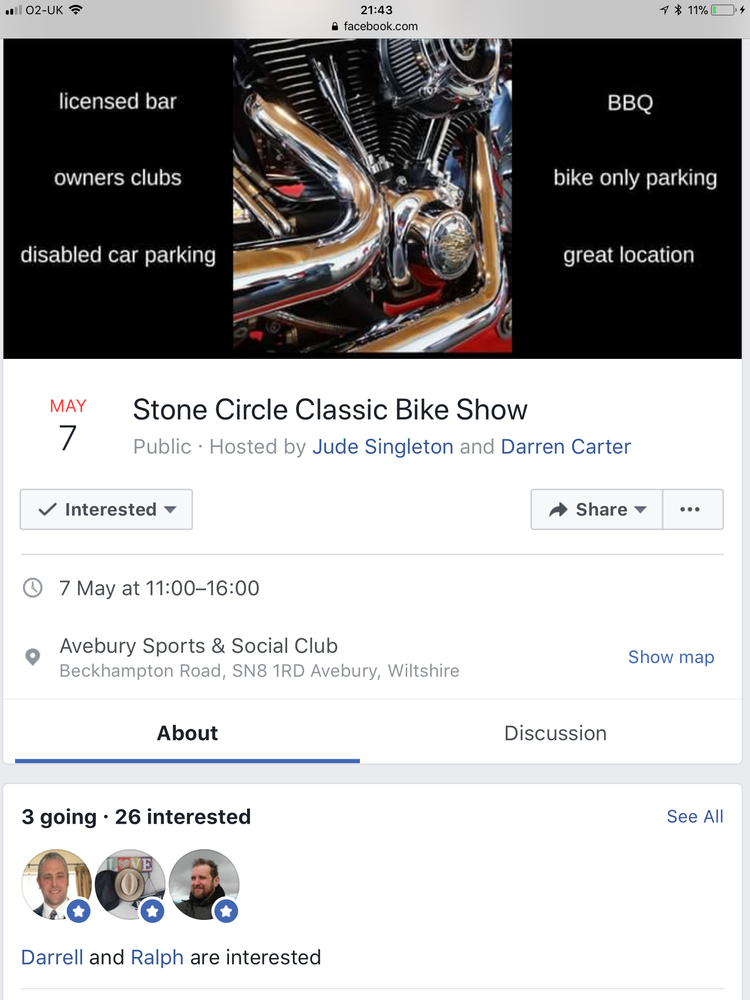Open the Interested response dropdown
This screenshot has height=1000, width=750.
coord(106,509)
